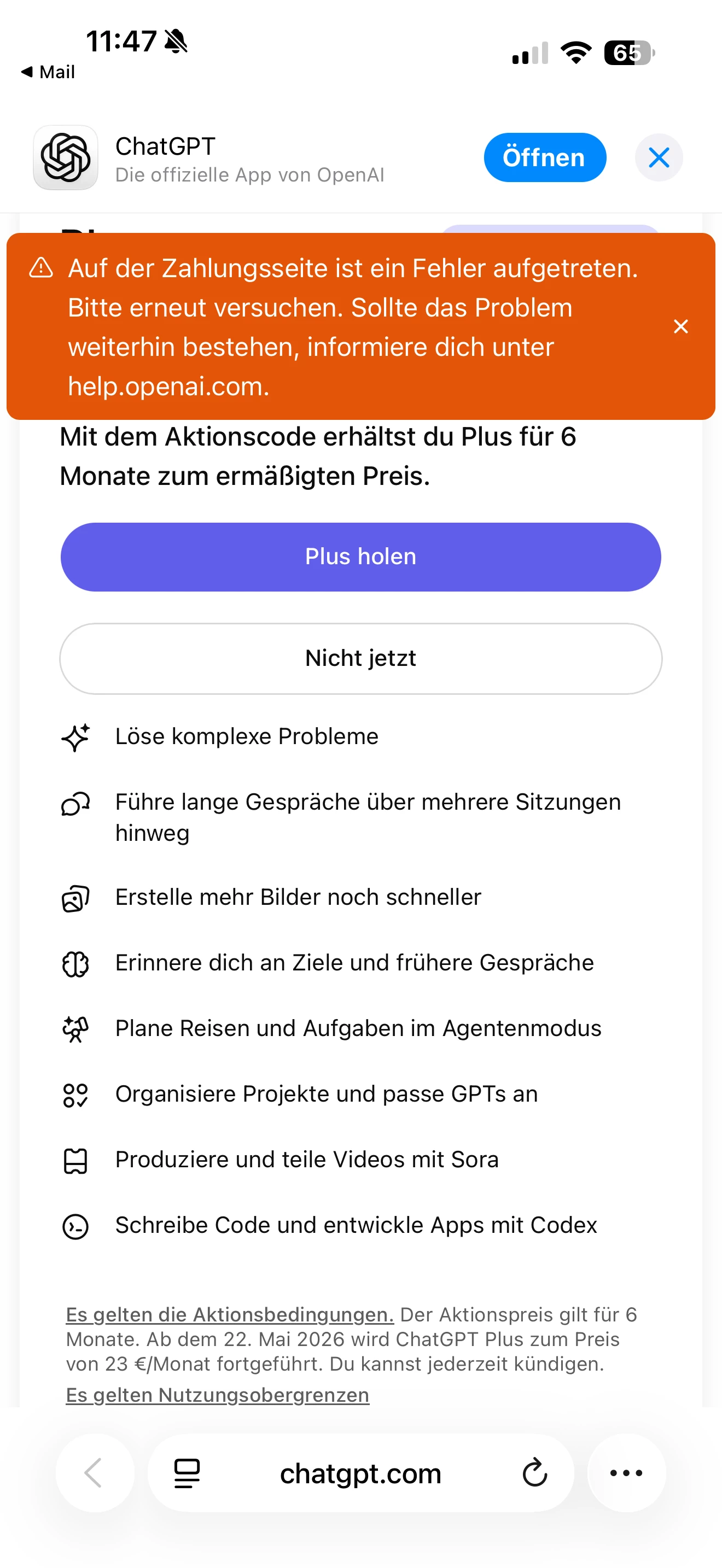
Task: Open the ChatGPT app via Öffnen
Action: (544, 157)
